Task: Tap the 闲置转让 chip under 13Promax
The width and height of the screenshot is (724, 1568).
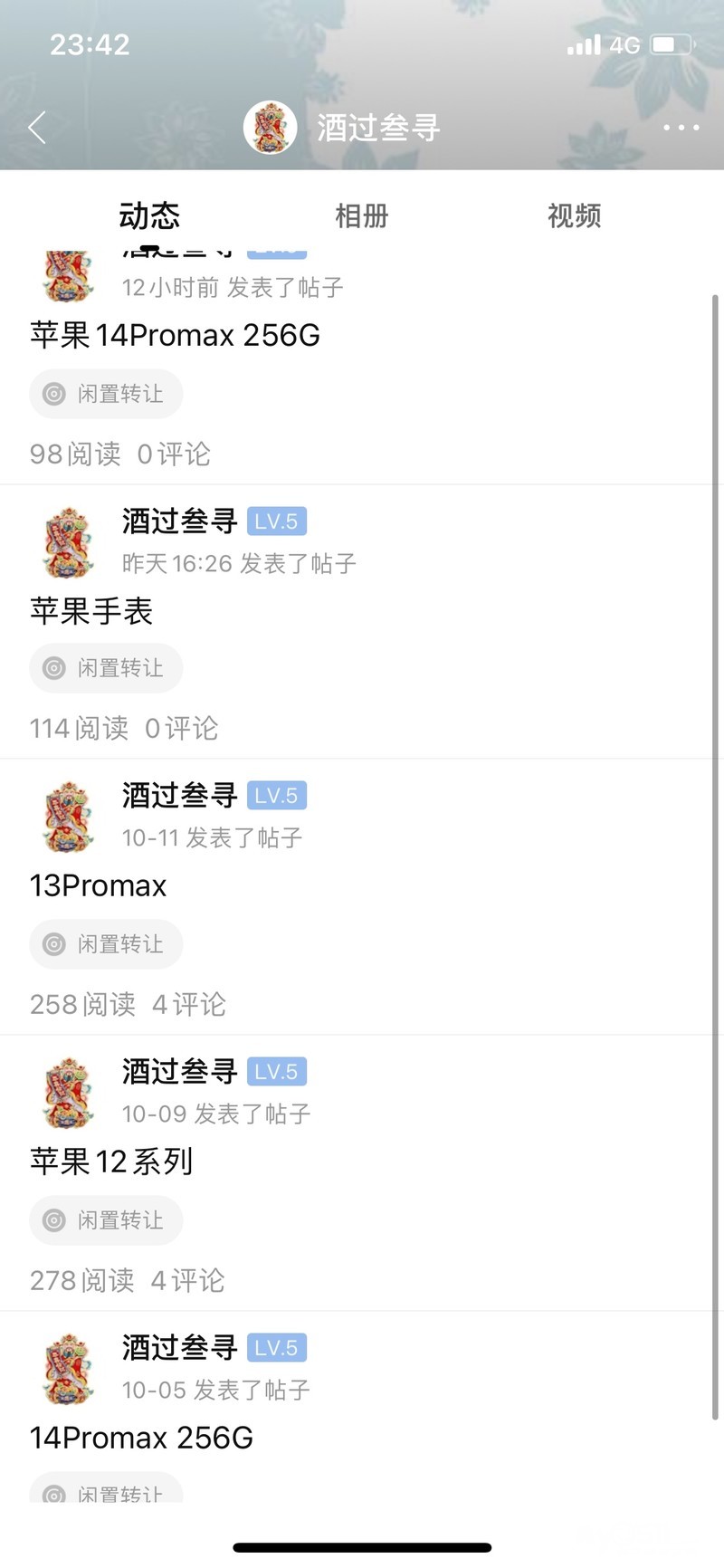Action: pos(106,944)
